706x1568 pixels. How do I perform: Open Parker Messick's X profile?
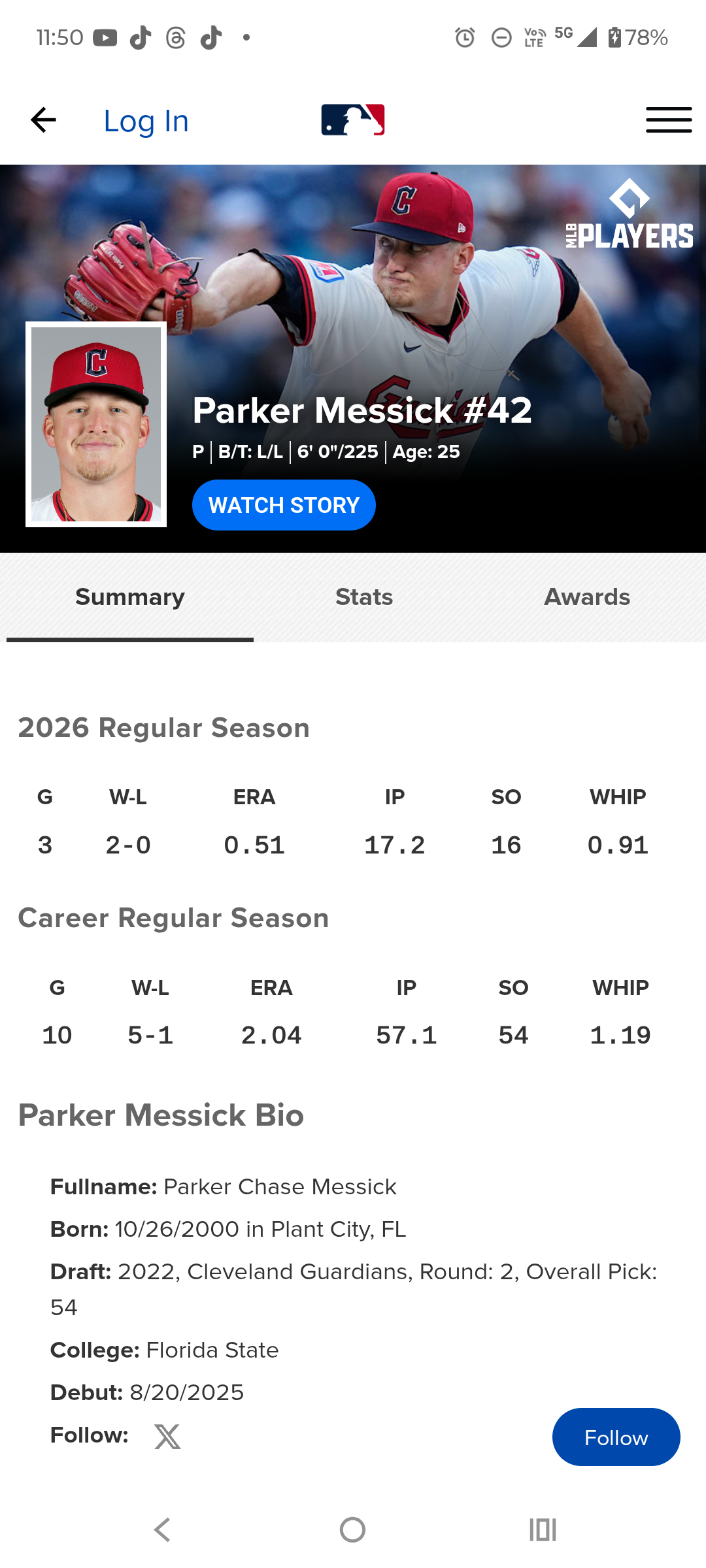click(x=167, y=1436)
